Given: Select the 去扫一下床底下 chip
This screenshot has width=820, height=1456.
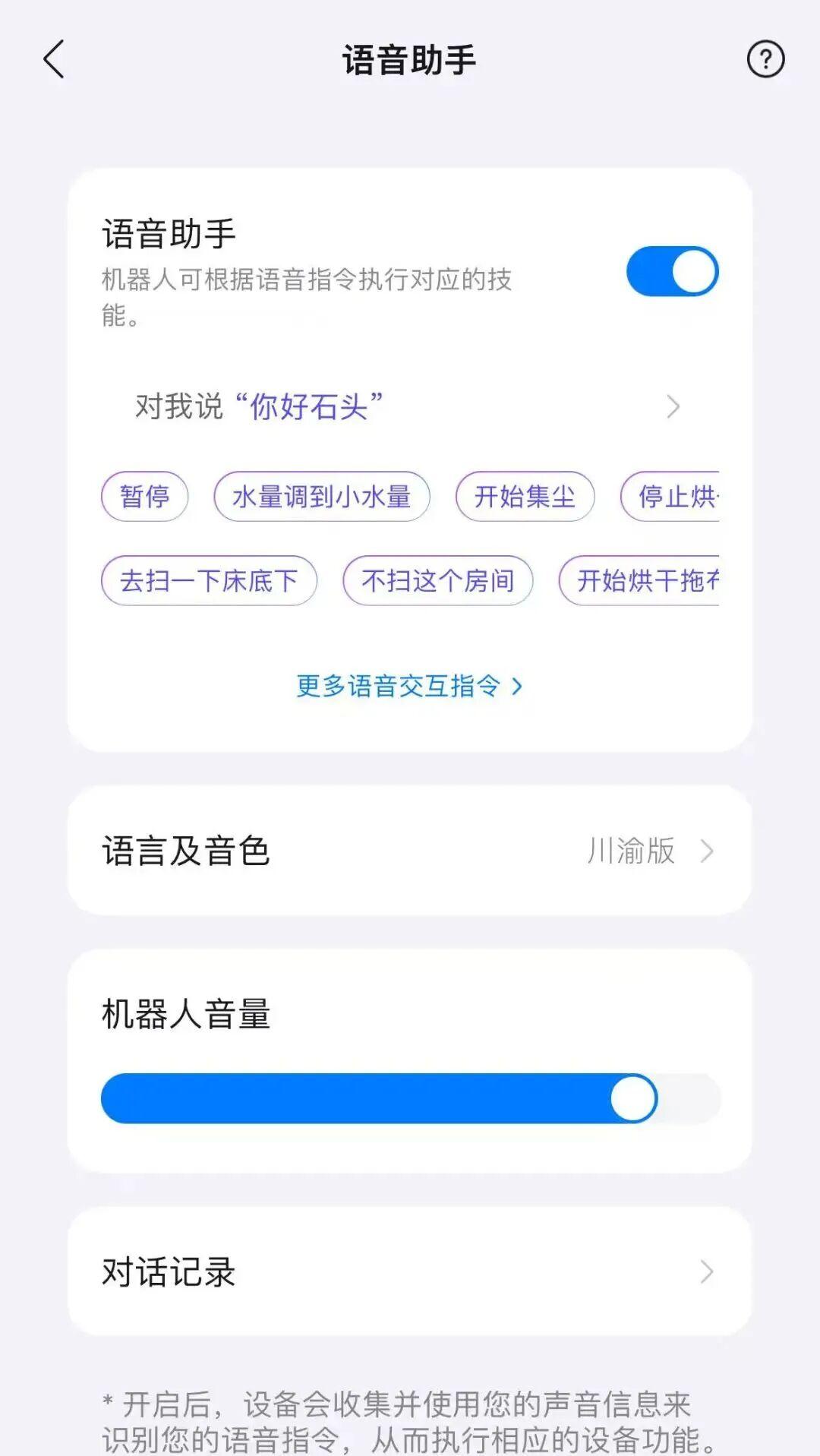Looking at the screenshot, I should click(209, 581).
